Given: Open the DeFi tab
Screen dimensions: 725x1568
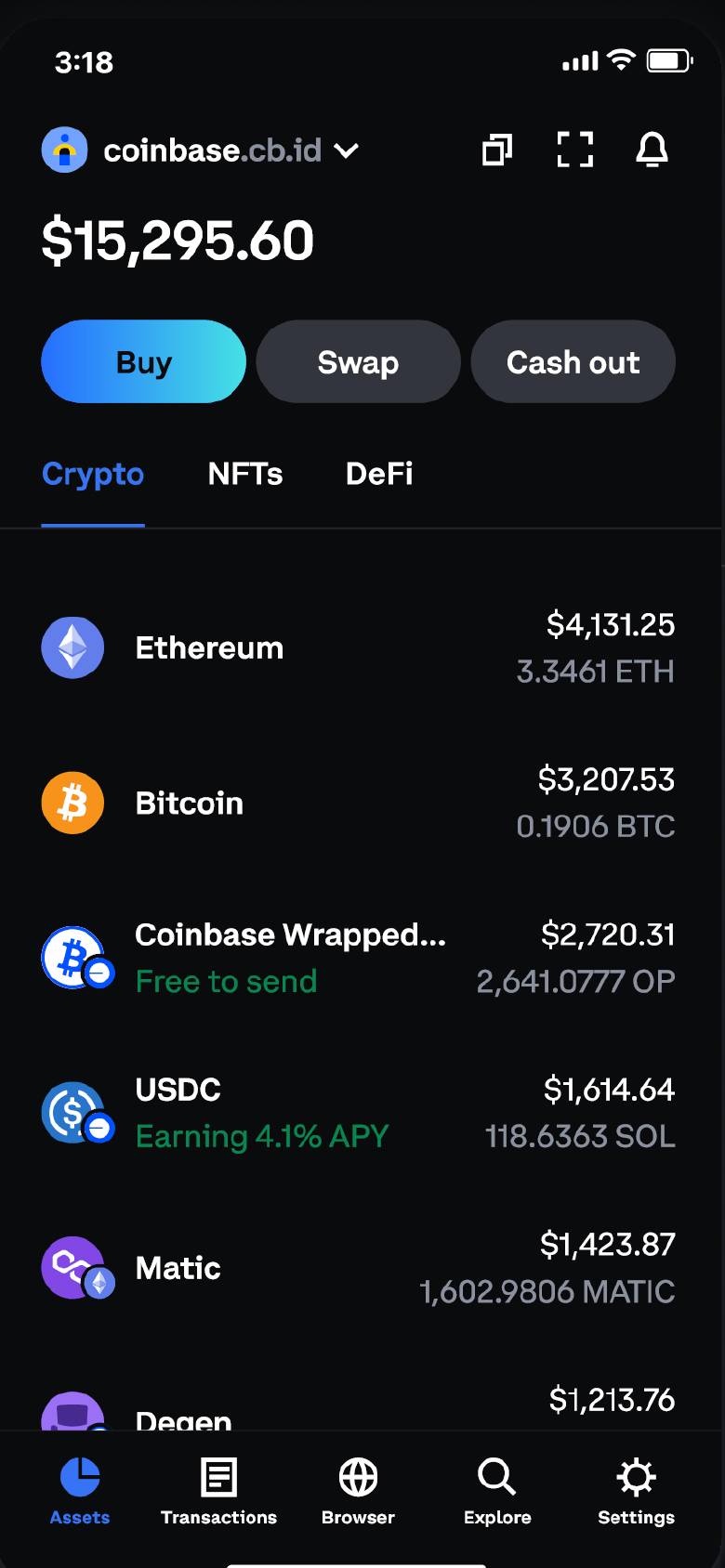Looking at the screenshot, I should (377, 475).
